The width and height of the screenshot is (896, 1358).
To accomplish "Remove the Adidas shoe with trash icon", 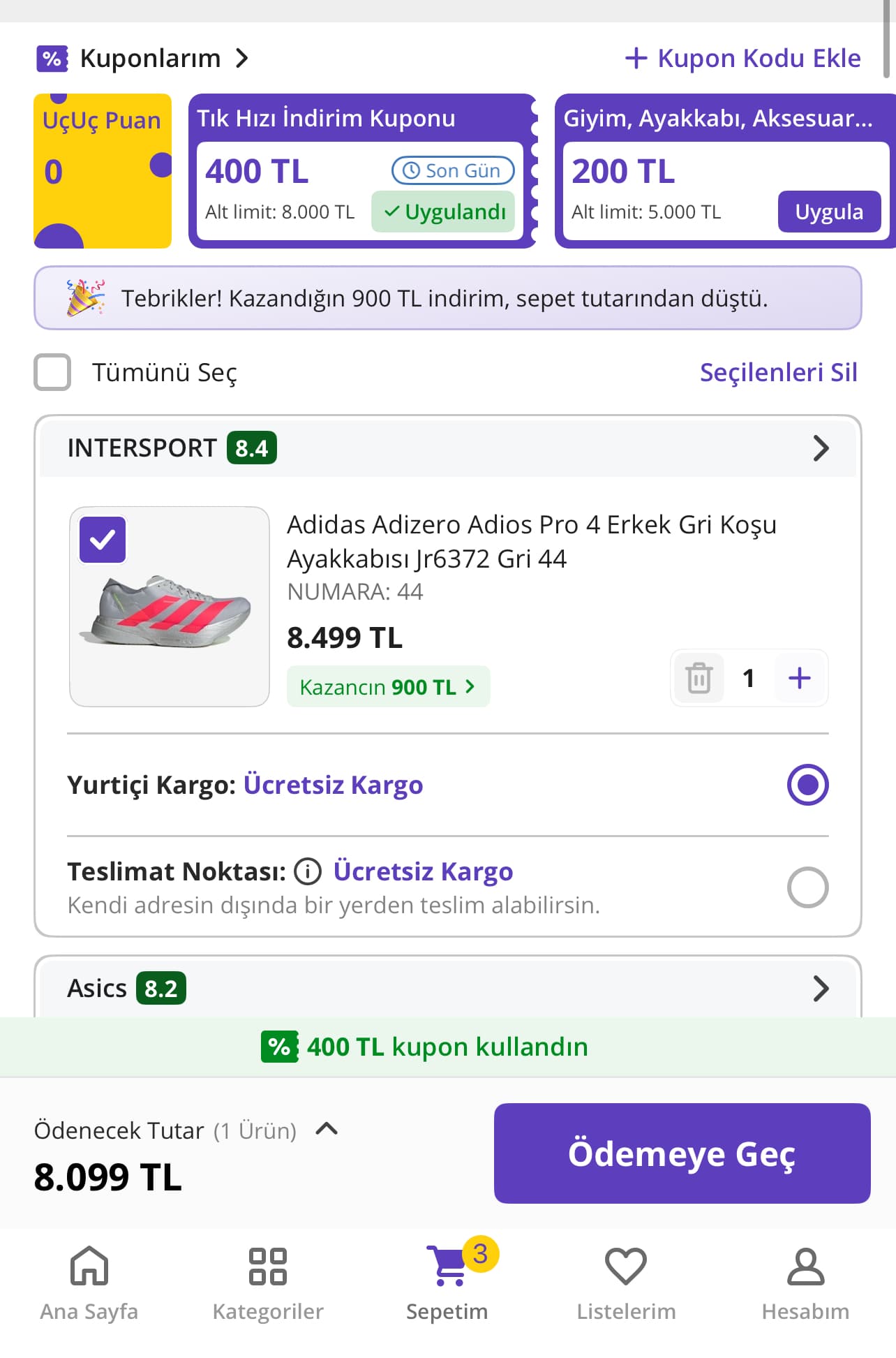I will coord(699,678).
